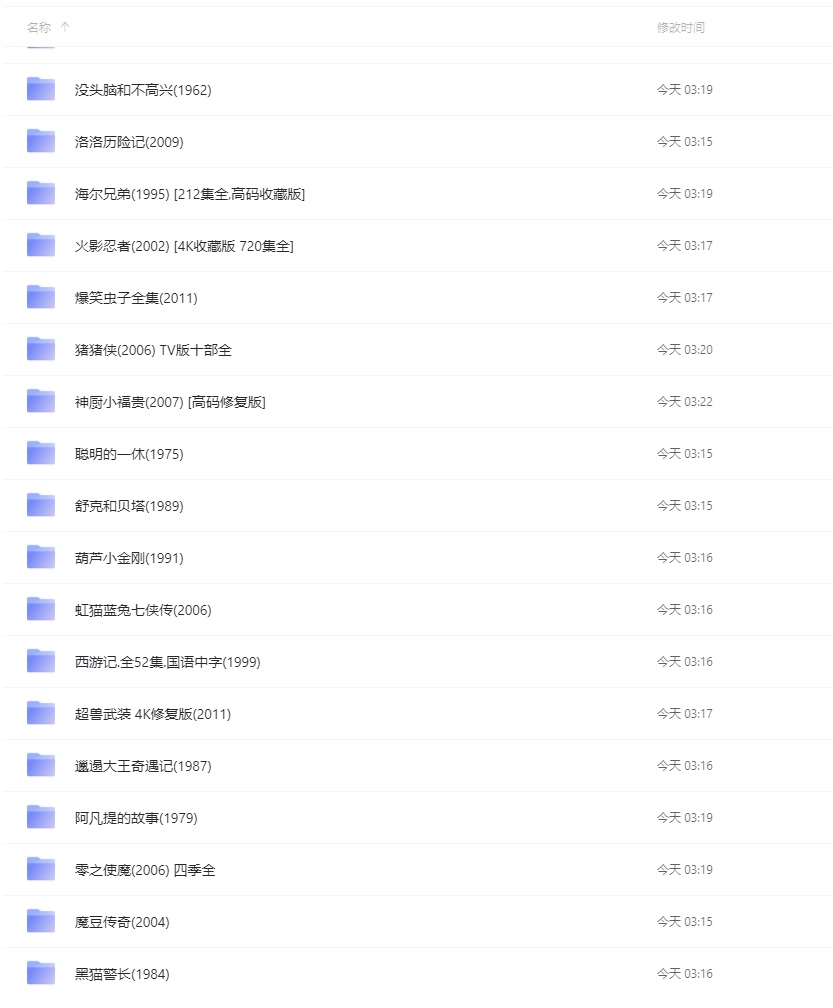Open the 爆笑虫子全集(2011) folder
This screenshot has height=1008, width=833.
[136, 298]
